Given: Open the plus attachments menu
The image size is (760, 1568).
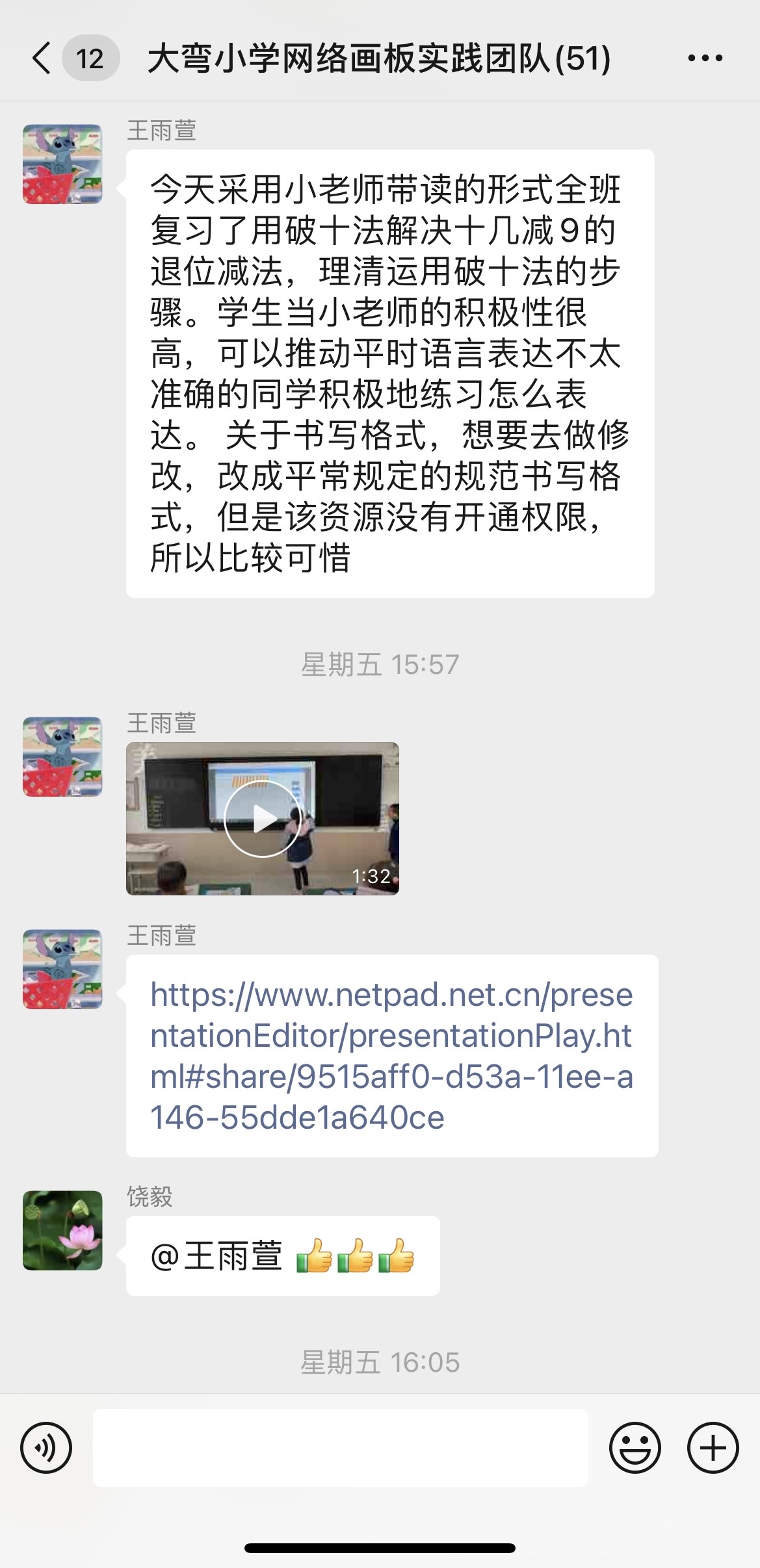Looking at the screenshot, I should pyautogui.click(x=713, y=1447).
